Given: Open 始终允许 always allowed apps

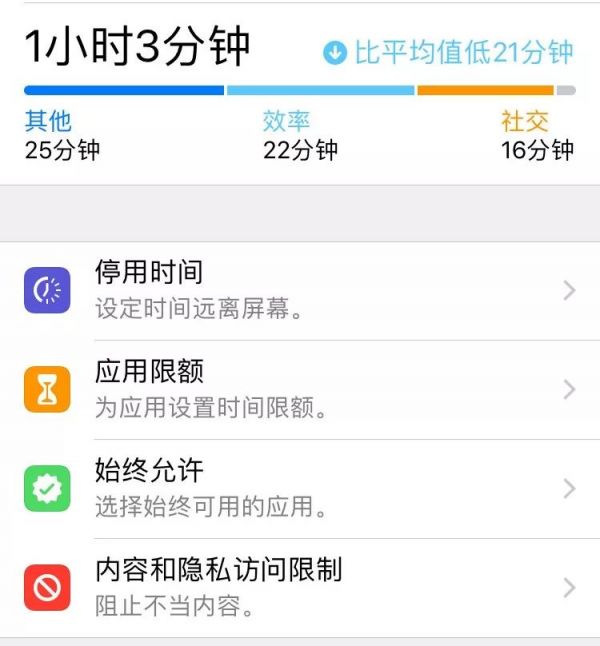Looking at the screenshot, I should pyautogui.click(x=300, y=488).
